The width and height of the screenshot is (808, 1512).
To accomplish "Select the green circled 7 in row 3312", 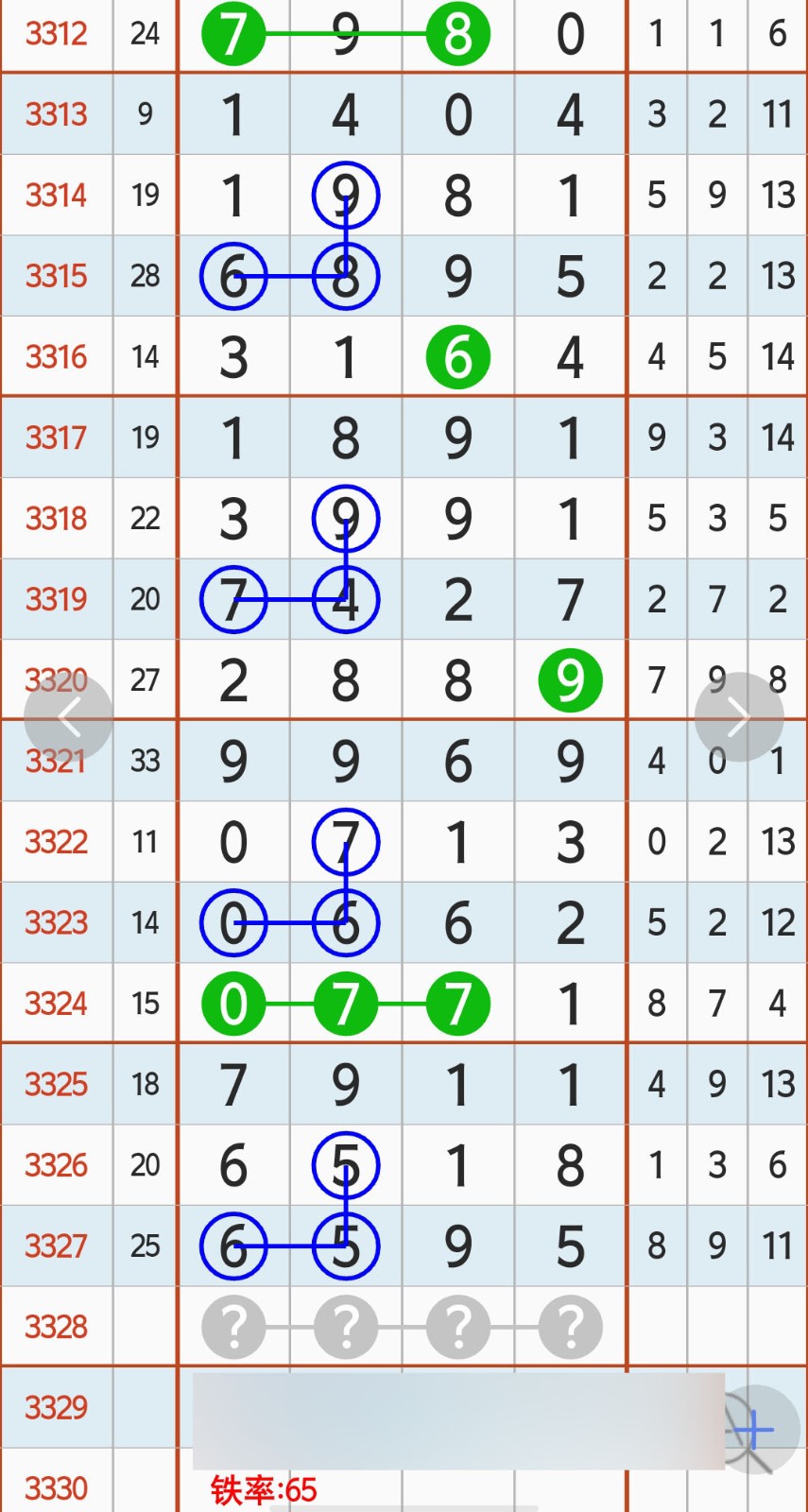I will [234, 35].
